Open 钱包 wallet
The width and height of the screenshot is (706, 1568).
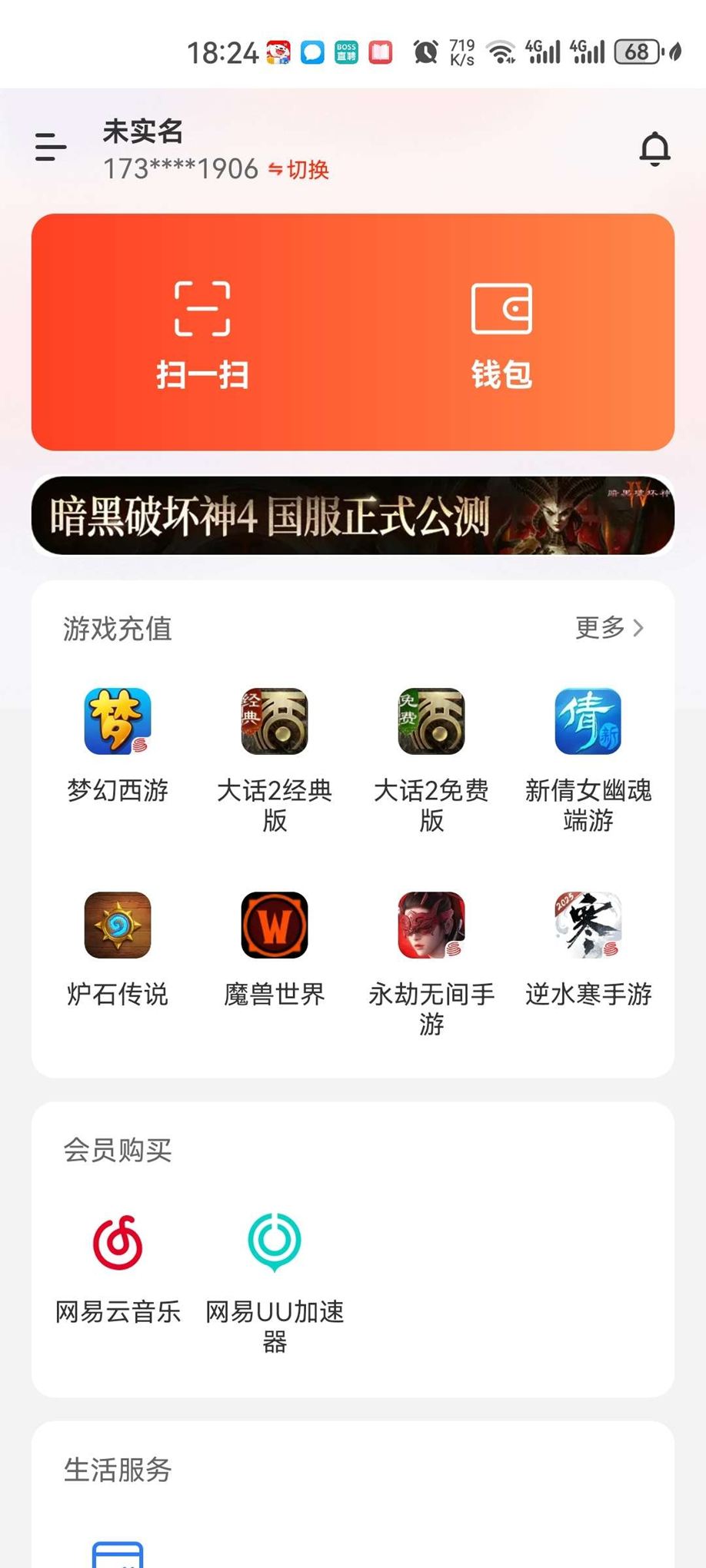pyautogui.click(x=501, y=334)
